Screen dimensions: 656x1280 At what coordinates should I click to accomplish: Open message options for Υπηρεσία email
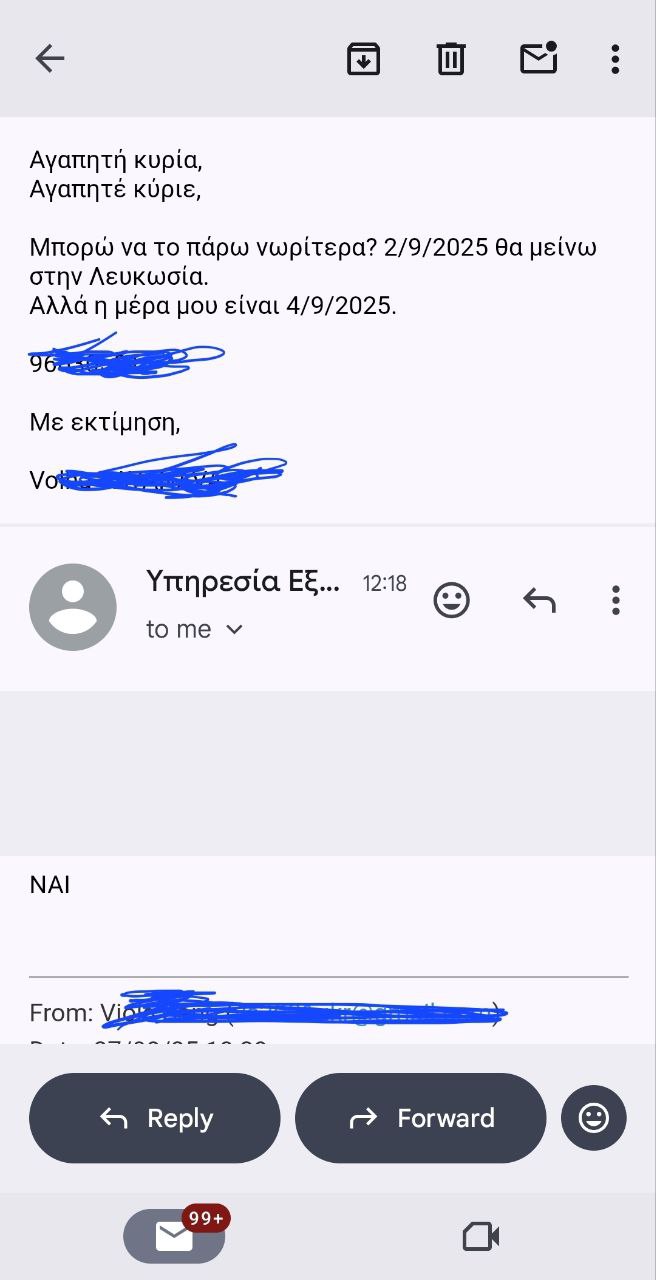[615, 600]
